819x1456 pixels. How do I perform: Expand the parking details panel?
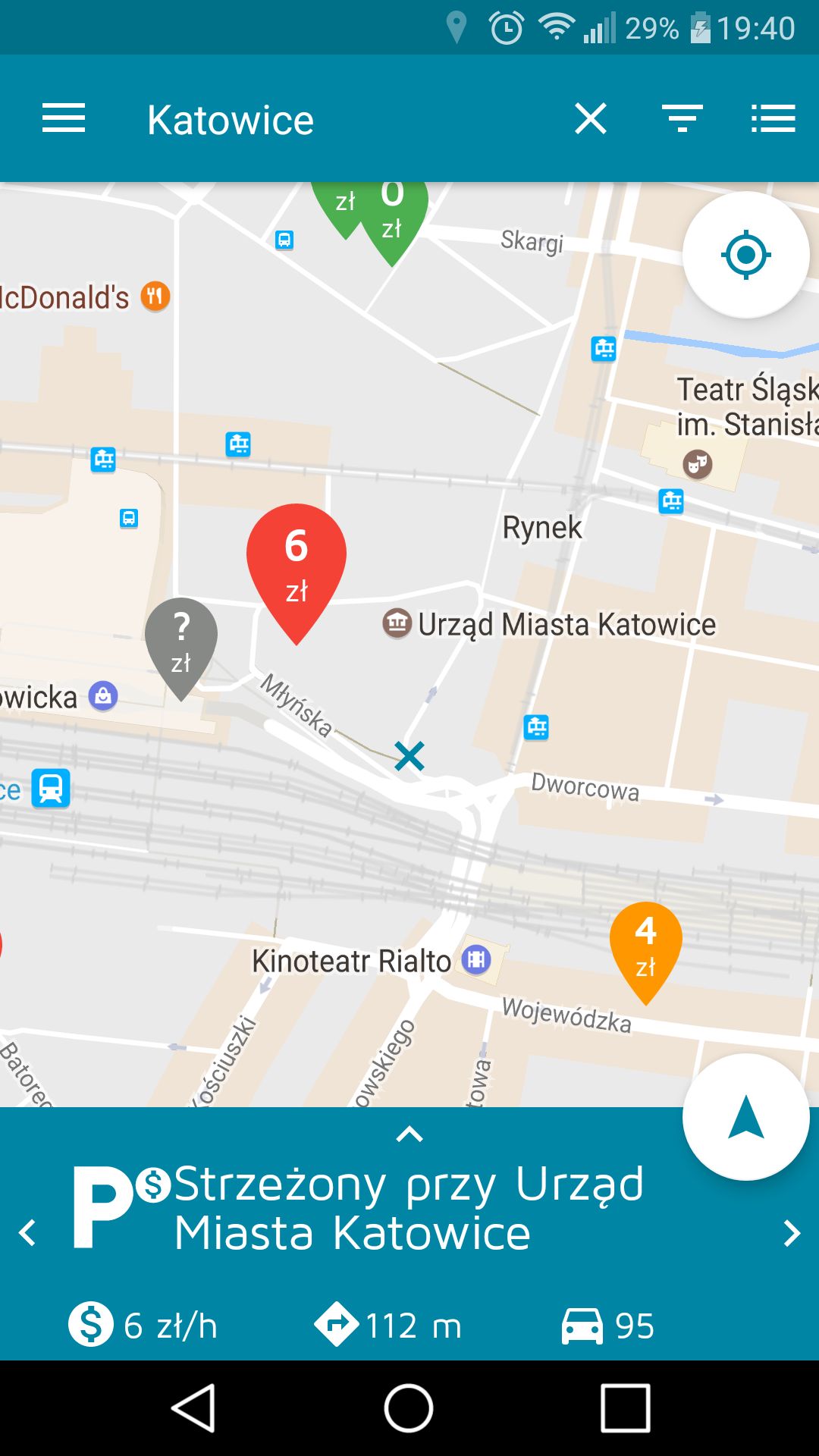click(409, 1134)
